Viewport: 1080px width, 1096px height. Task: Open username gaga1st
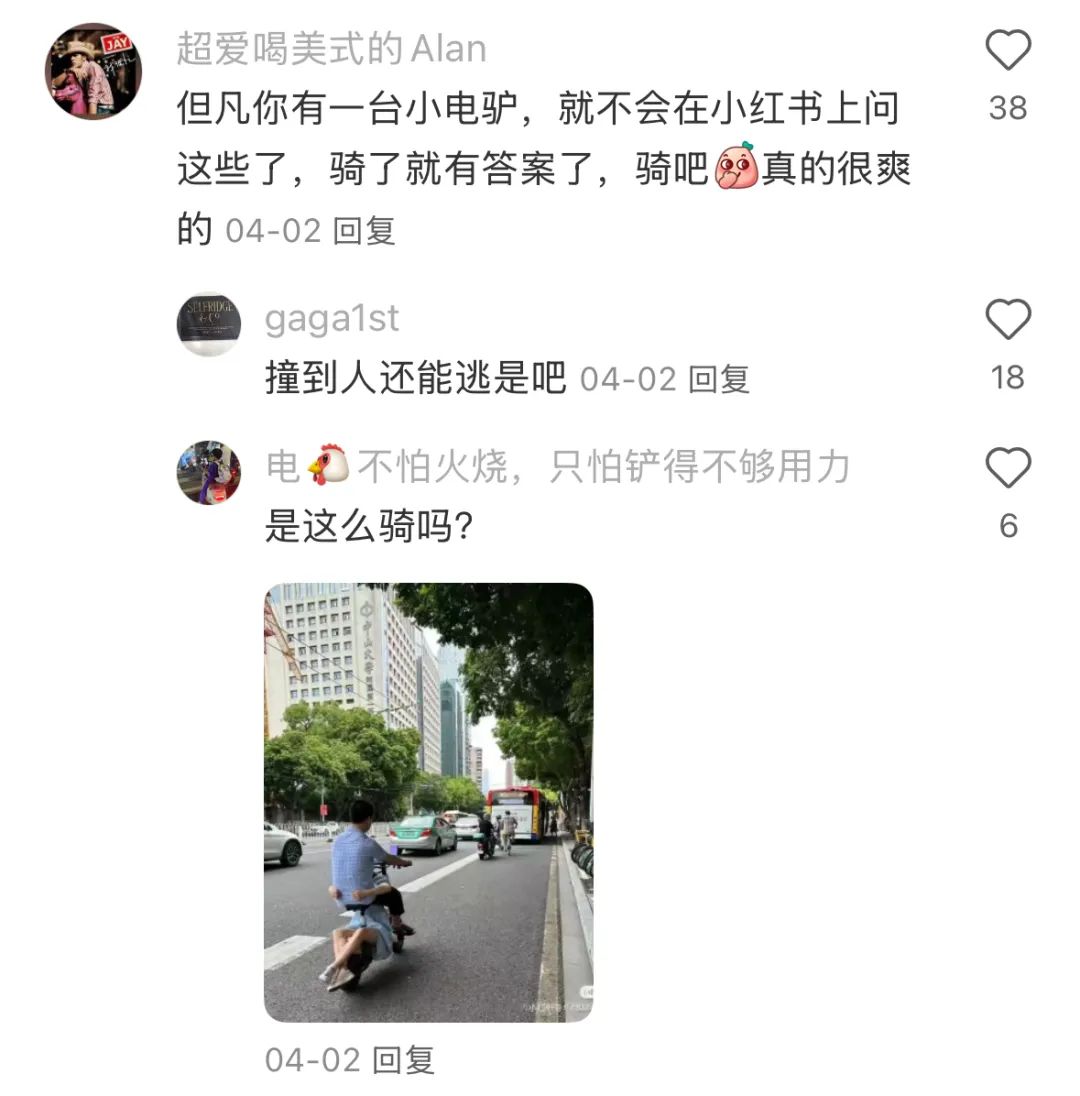tap(331, 319)
